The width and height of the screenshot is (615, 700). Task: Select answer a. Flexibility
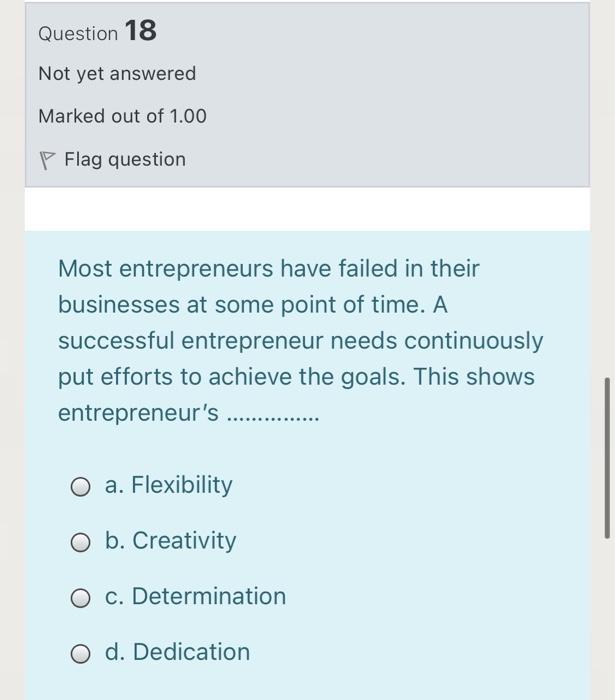[80, 487]
